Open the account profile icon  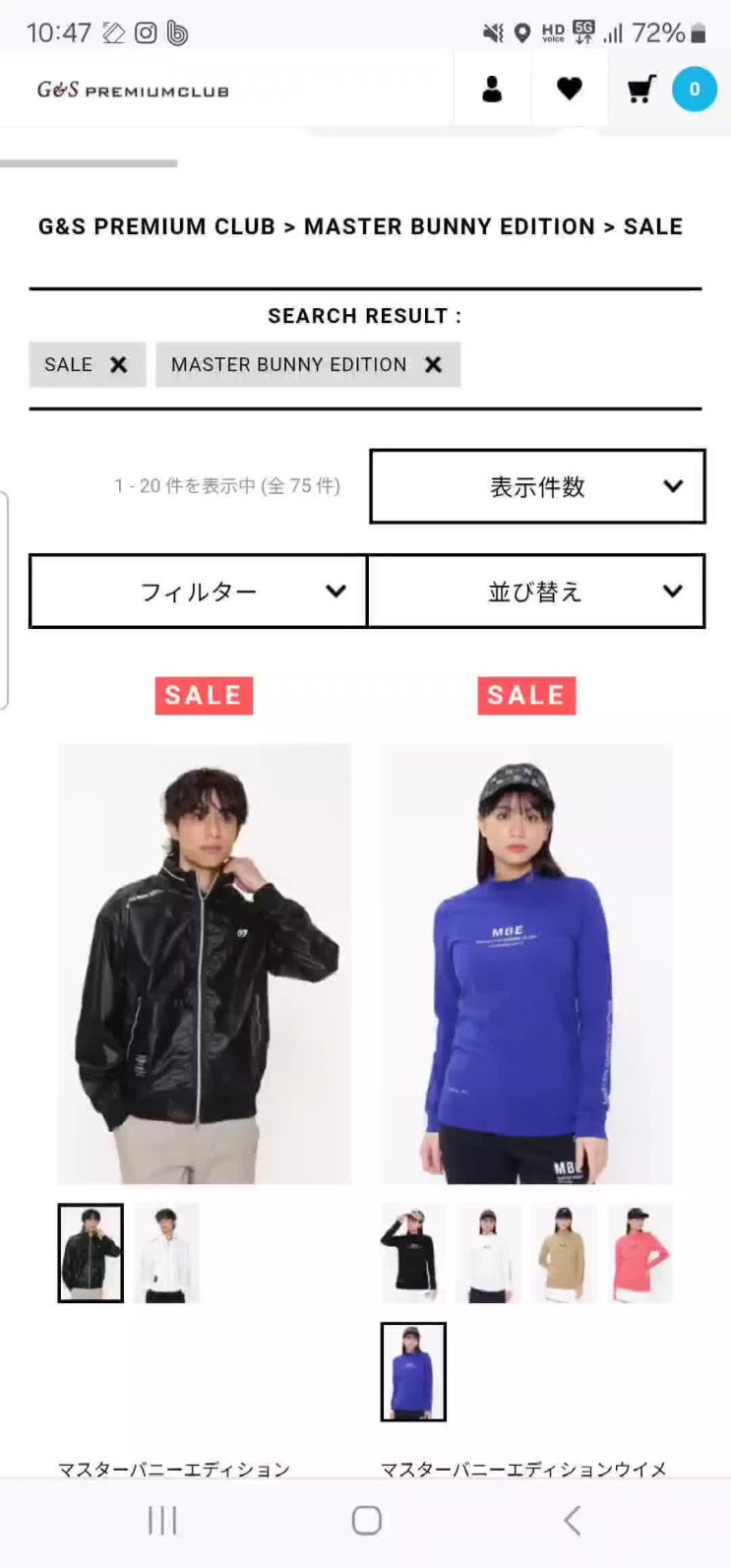pyautogui.click(x=492, y=90)
